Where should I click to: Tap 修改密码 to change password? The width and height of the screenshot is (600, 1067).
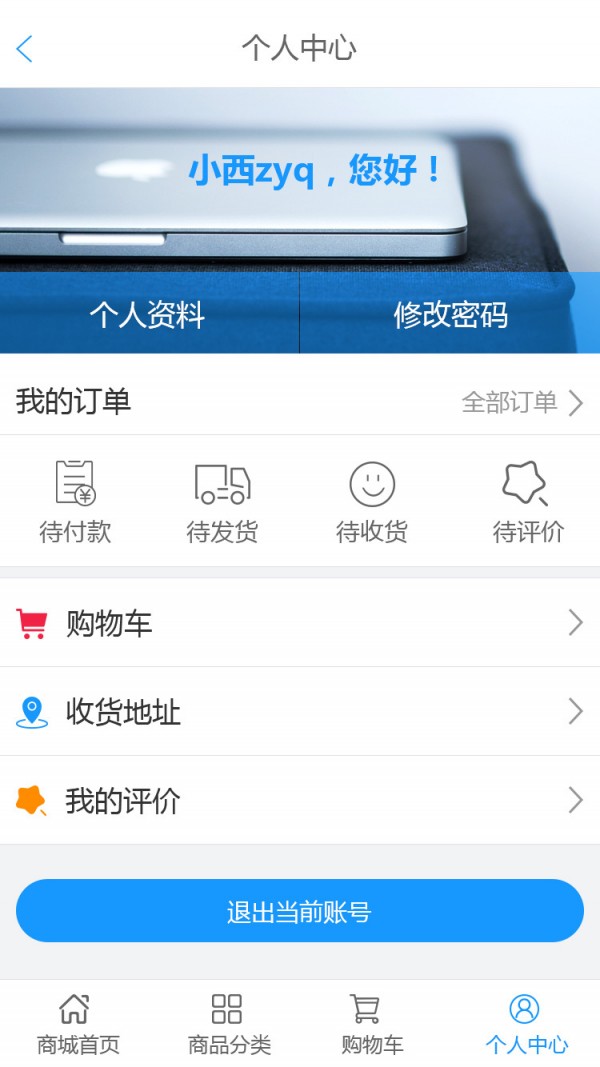tap(450, 314)
